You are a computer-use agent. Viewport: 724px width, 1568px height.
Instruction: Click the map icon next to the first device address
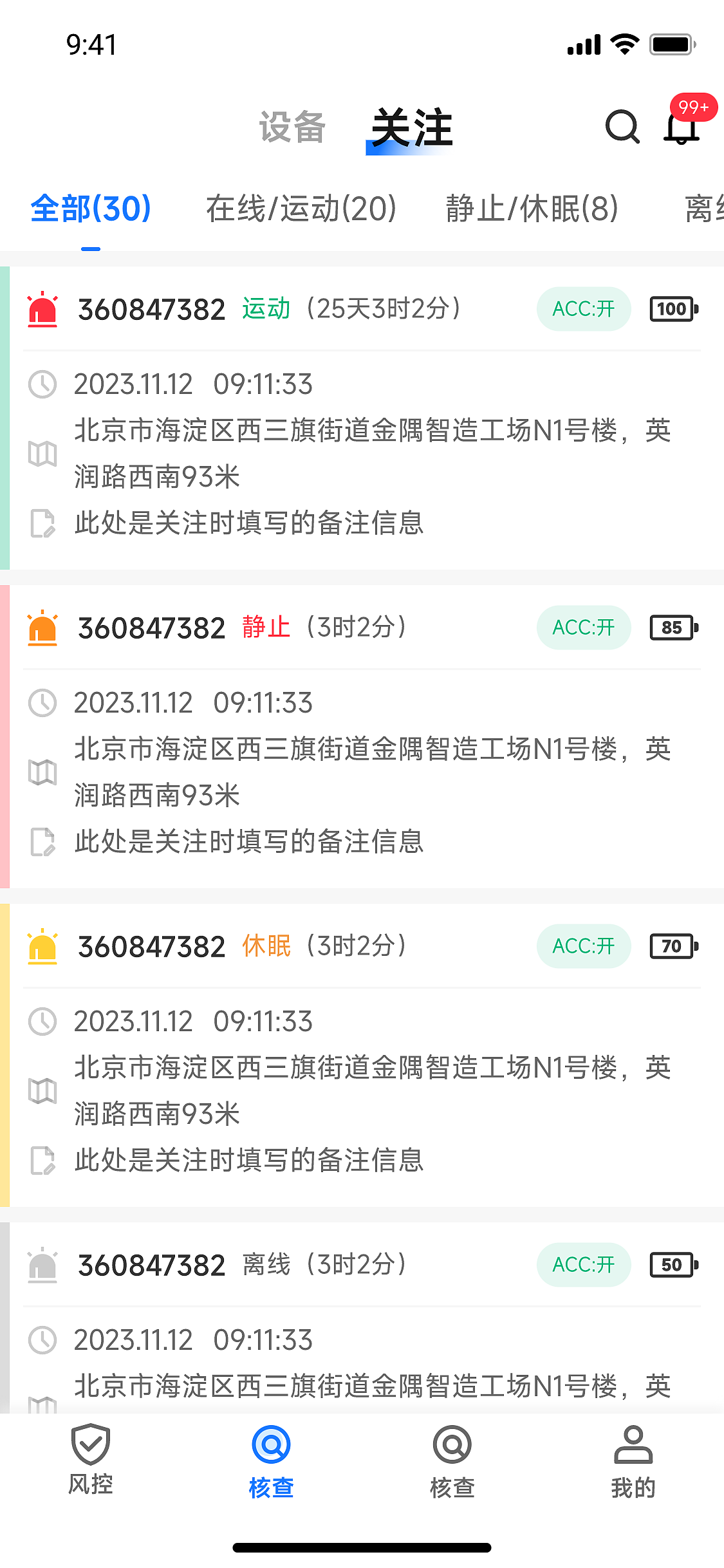42,454
